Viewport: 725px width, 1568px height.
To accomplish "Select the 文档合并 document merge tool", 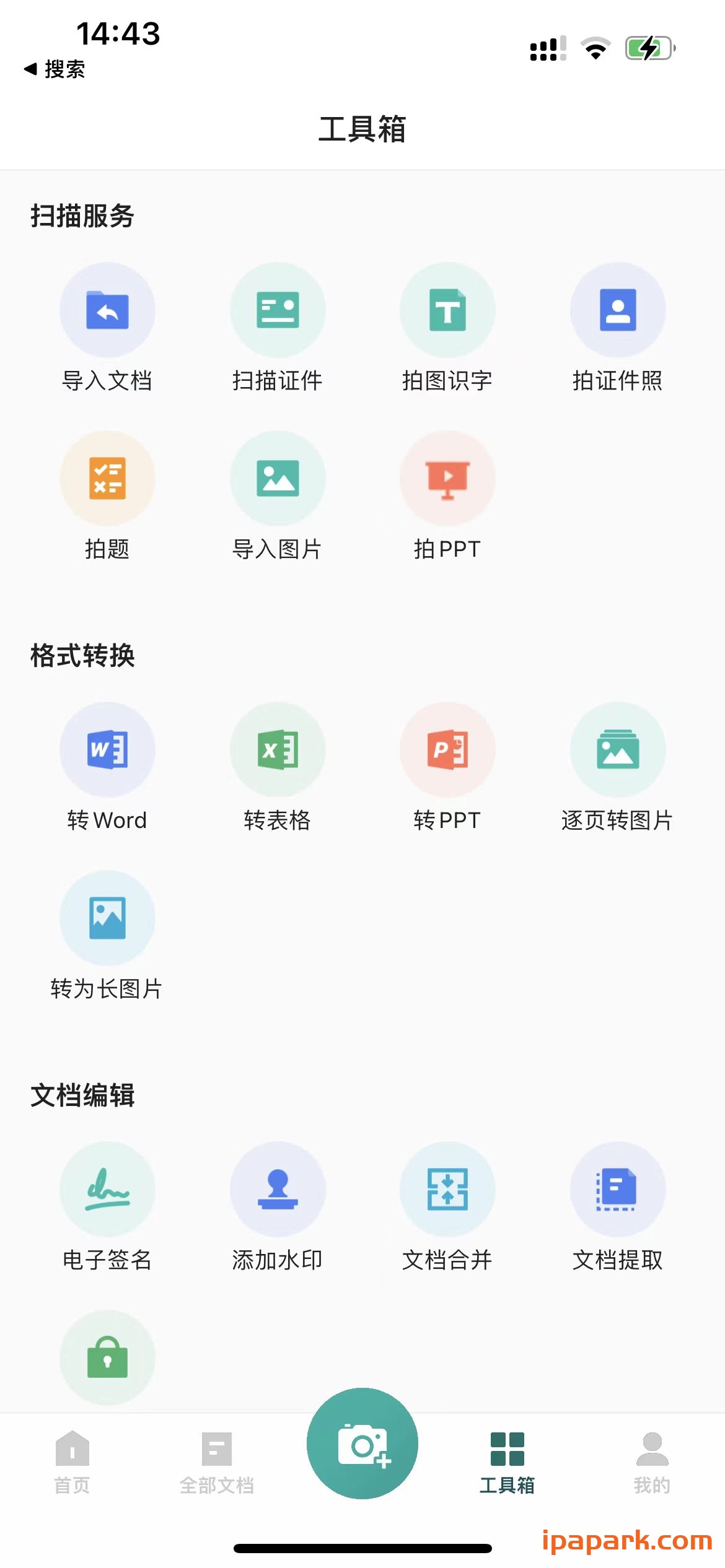I will [x=448, y=1189].
